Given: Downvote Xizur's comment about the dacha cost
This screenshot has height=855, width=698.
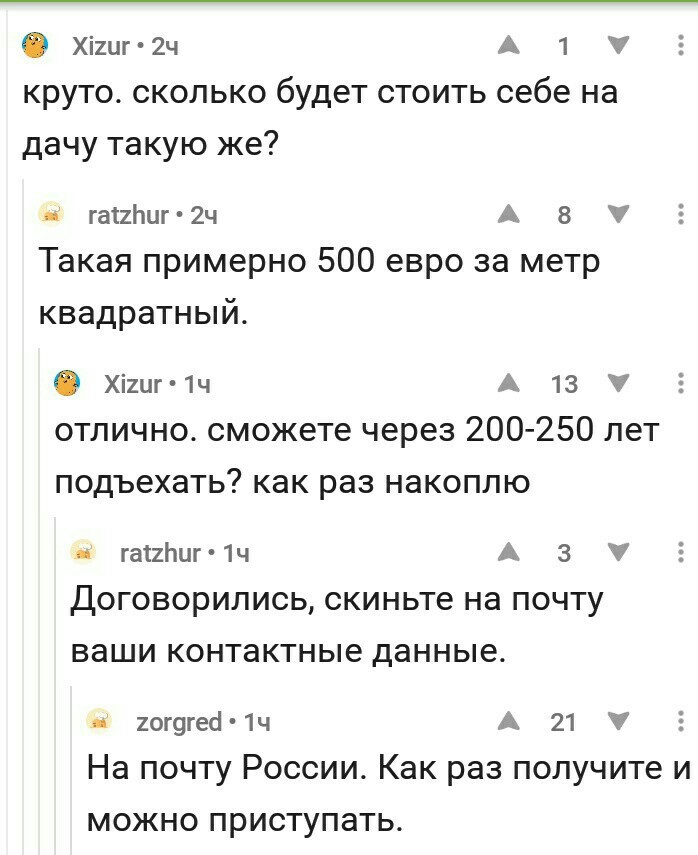Looking at the screenshot, I should click(619, 46).
